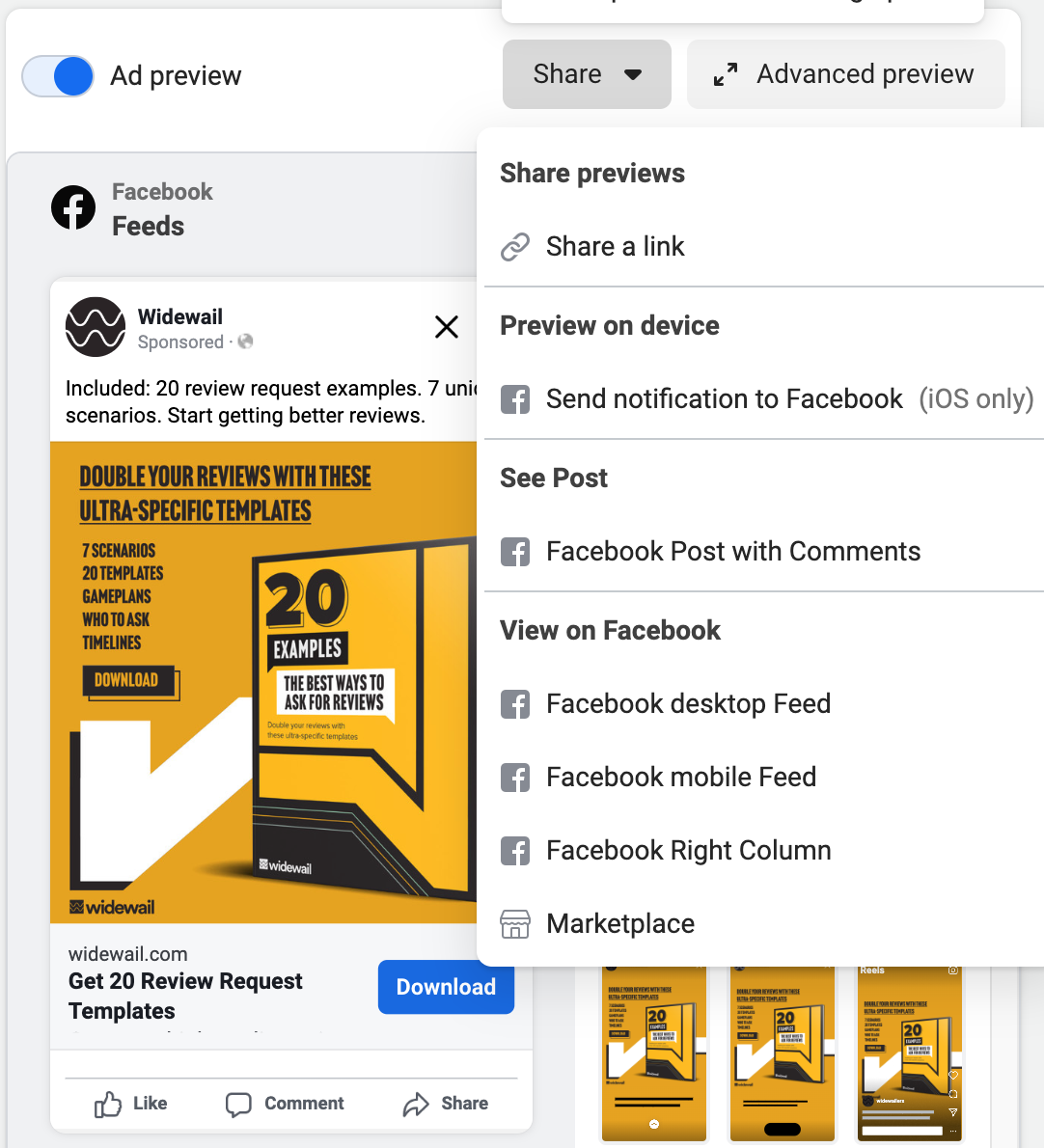This screenshot has width=1044, height=1148.
Task: Tap Share under the Widewail post
Action: (x=446, y=1104)
